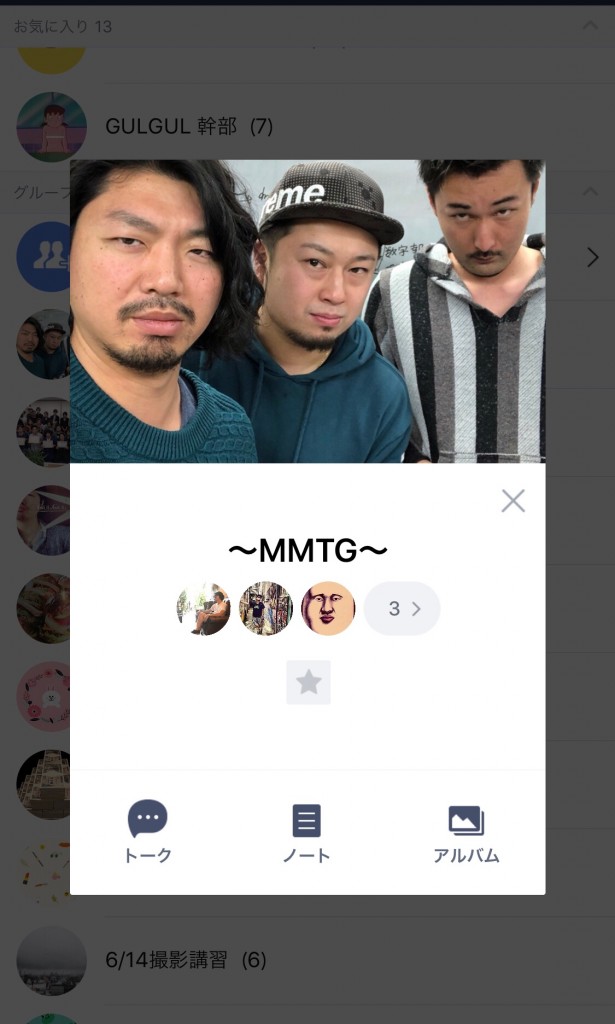Open the トーク chat for MMTG
The width and height of the screenshot is (615, 1024).
tap(148, 831)
